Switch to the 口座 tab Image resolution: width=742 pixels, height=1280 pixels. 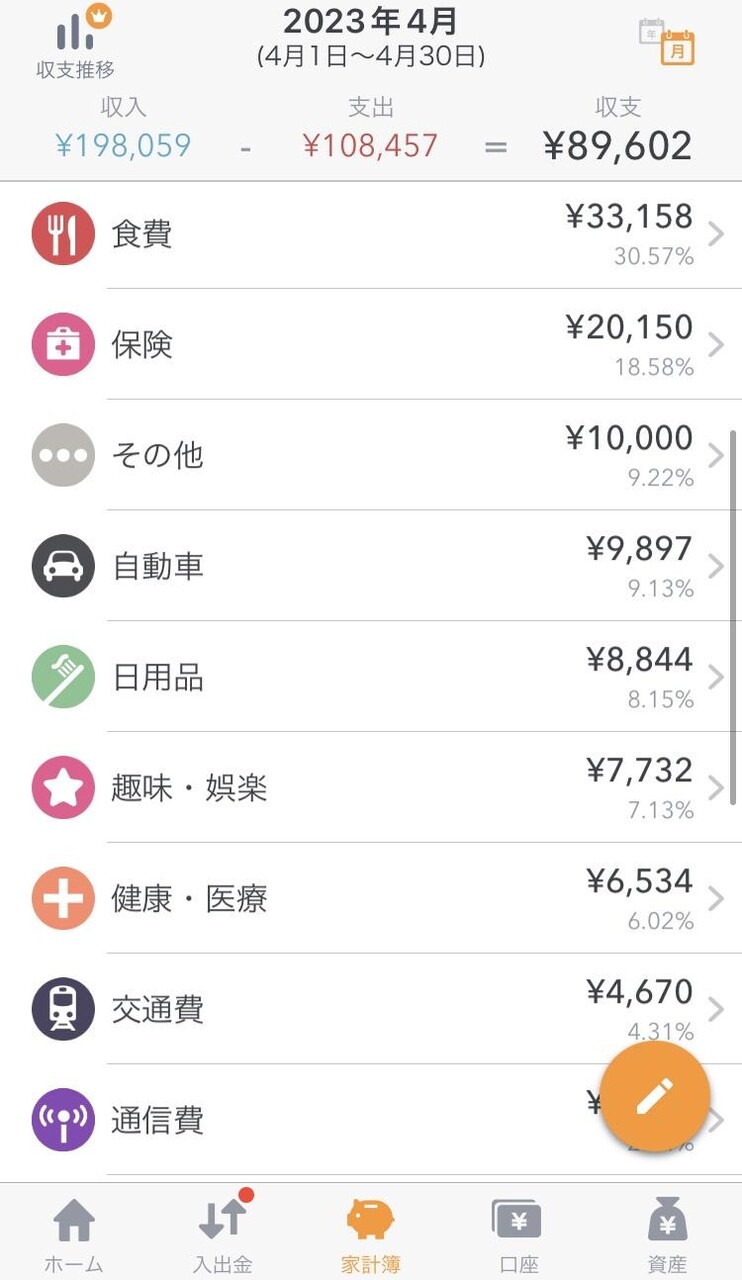(x=518, y=1235)
